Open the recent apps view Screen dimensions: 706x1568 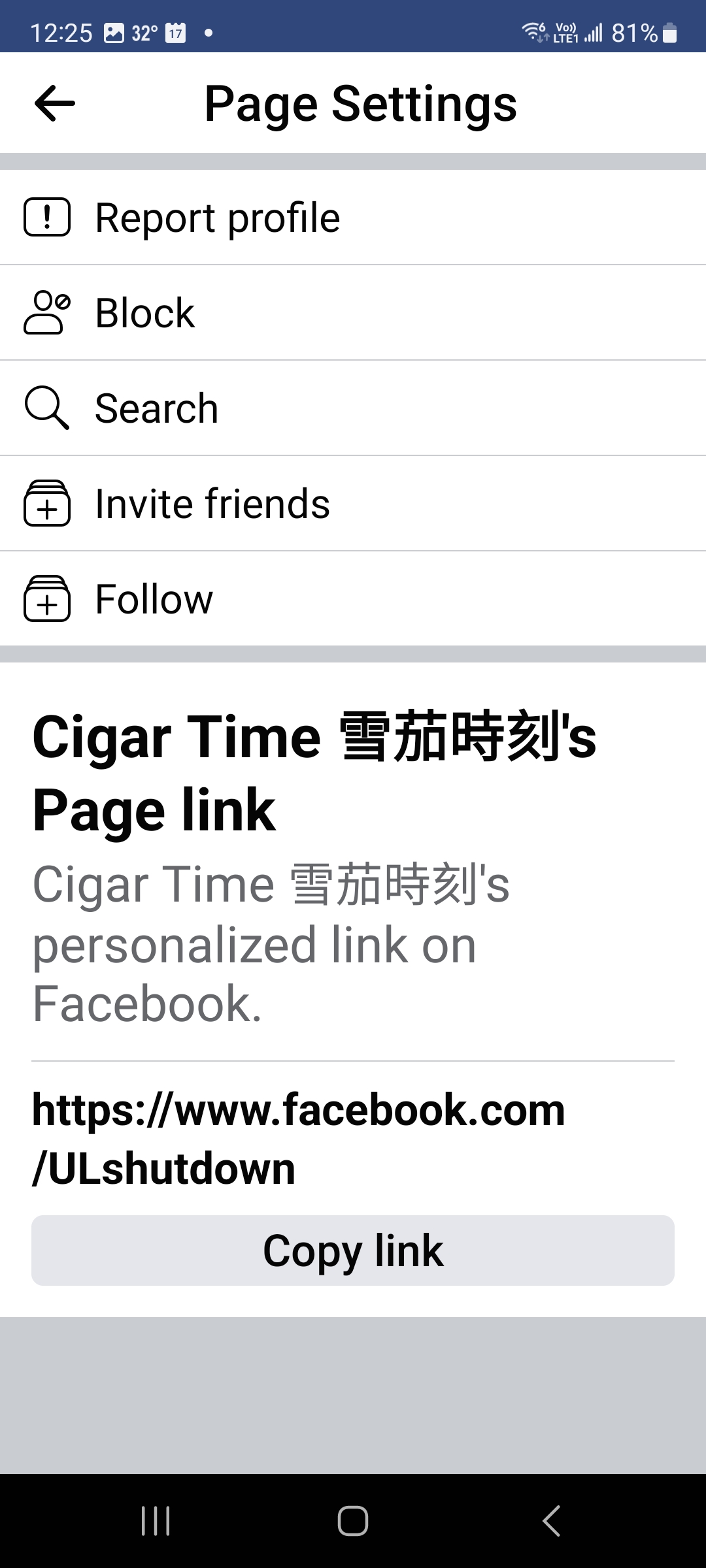156,1520
